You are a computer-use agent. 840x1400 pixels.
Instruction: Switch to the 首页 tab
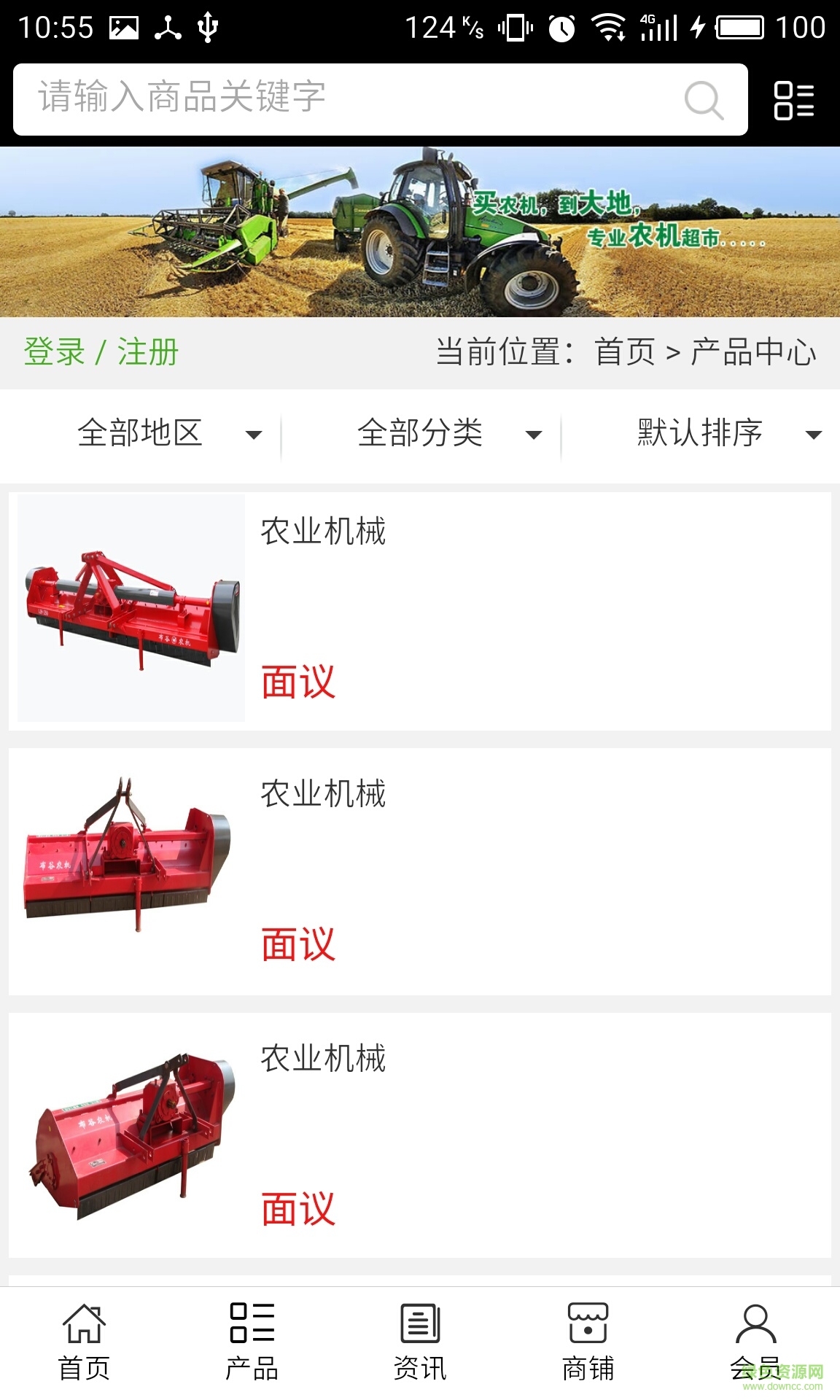[84, 1342]
